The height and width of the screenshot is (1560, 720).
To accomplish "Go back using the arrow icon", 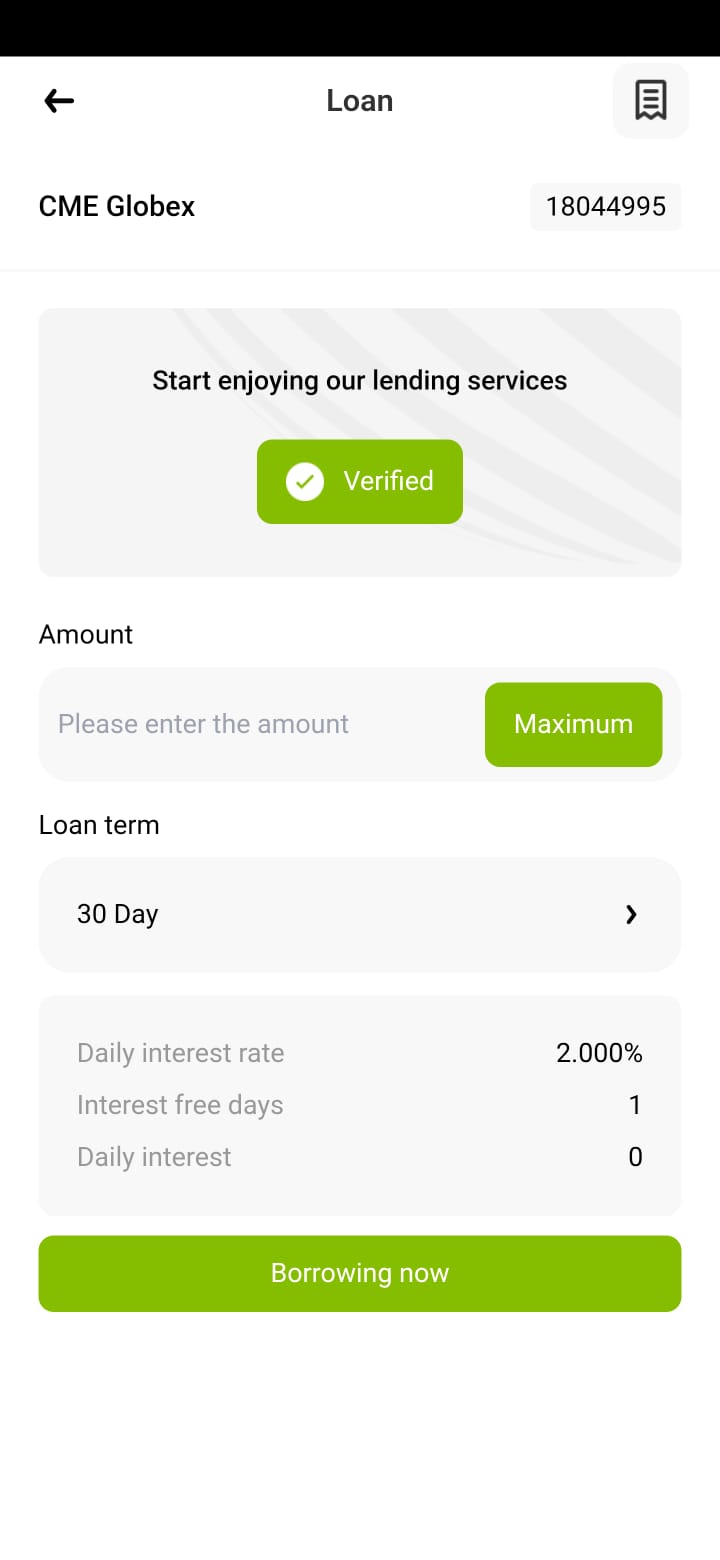I will pyautogui.click(x=59, y=100).
